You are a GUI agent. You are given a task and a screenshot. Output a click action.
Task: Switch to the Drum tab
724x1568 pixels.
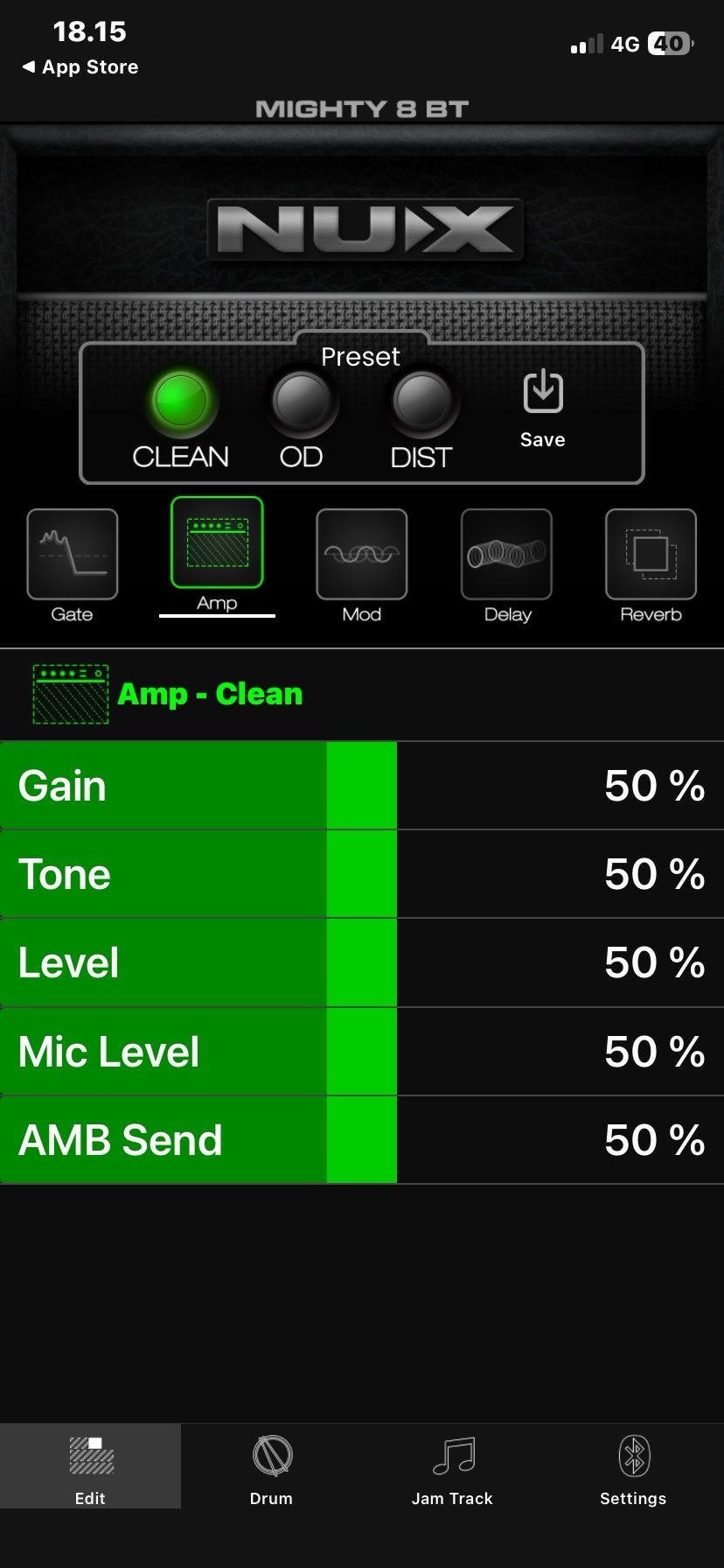pyautogui.click(x=271, y=1466)
